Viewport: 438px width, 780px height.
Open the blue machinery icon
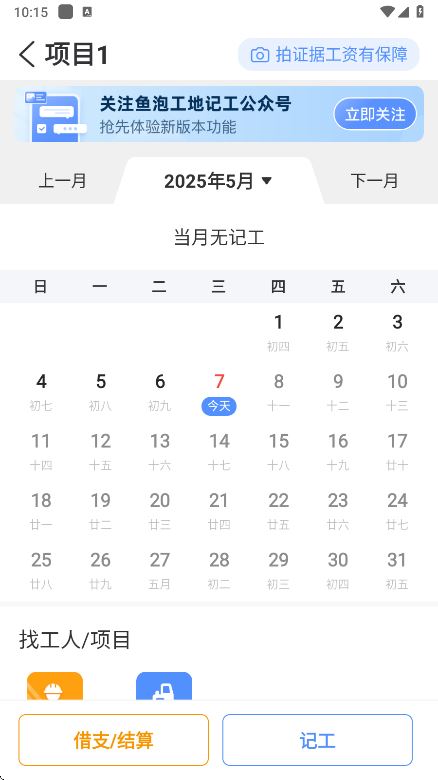point(164,686)
